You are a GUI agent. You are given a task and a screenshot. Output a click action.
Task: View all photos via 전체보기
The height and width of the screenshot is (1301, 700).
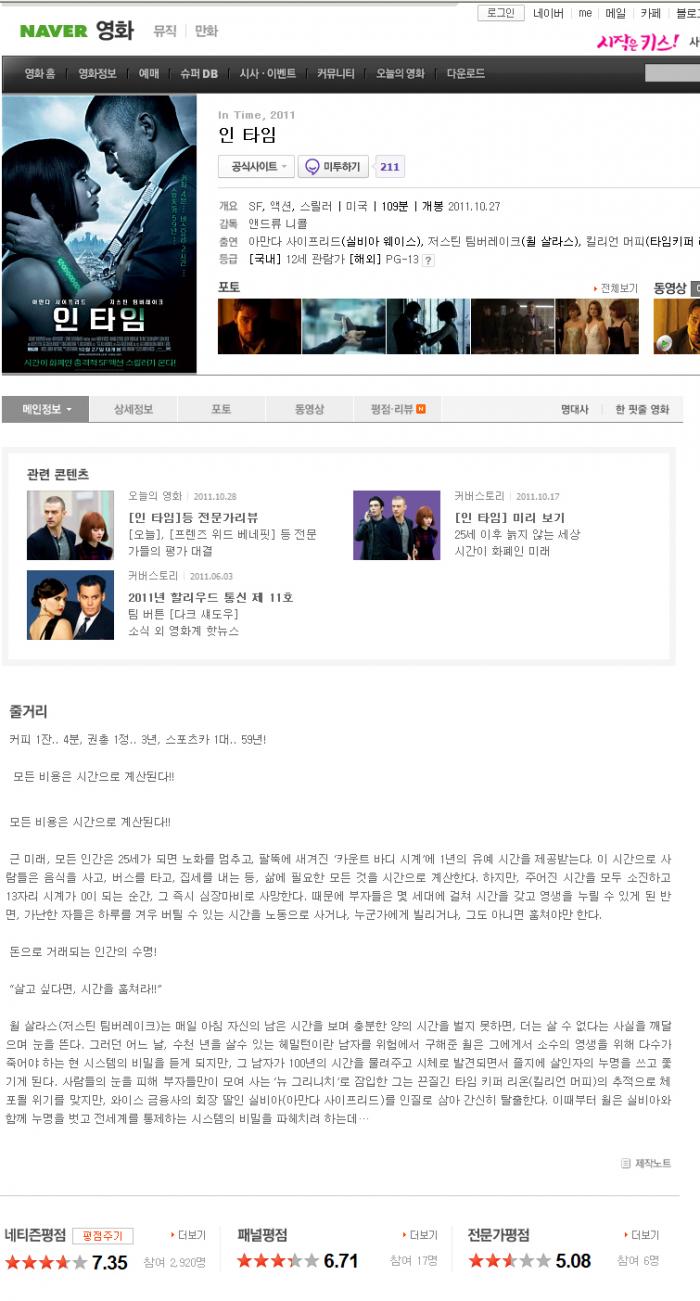[x=616, y=288]
